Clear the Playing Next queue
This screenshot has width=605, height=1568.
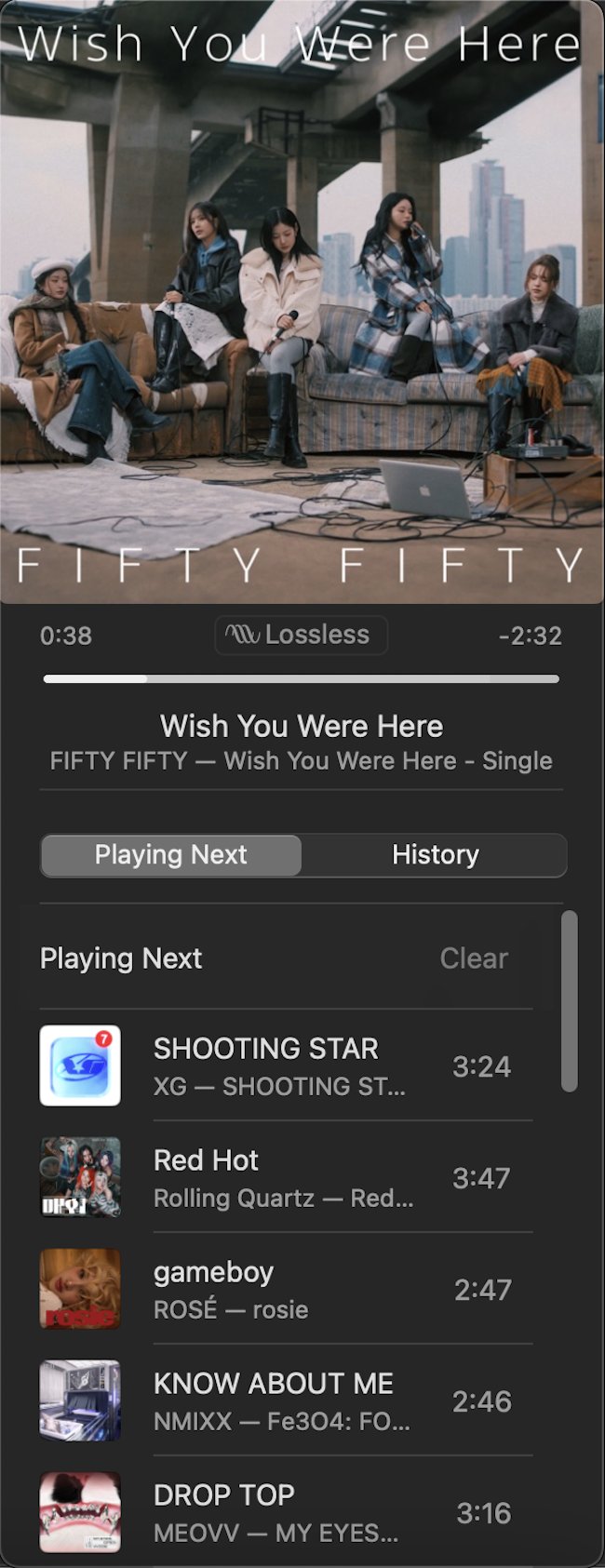click(x=474, y=958)
